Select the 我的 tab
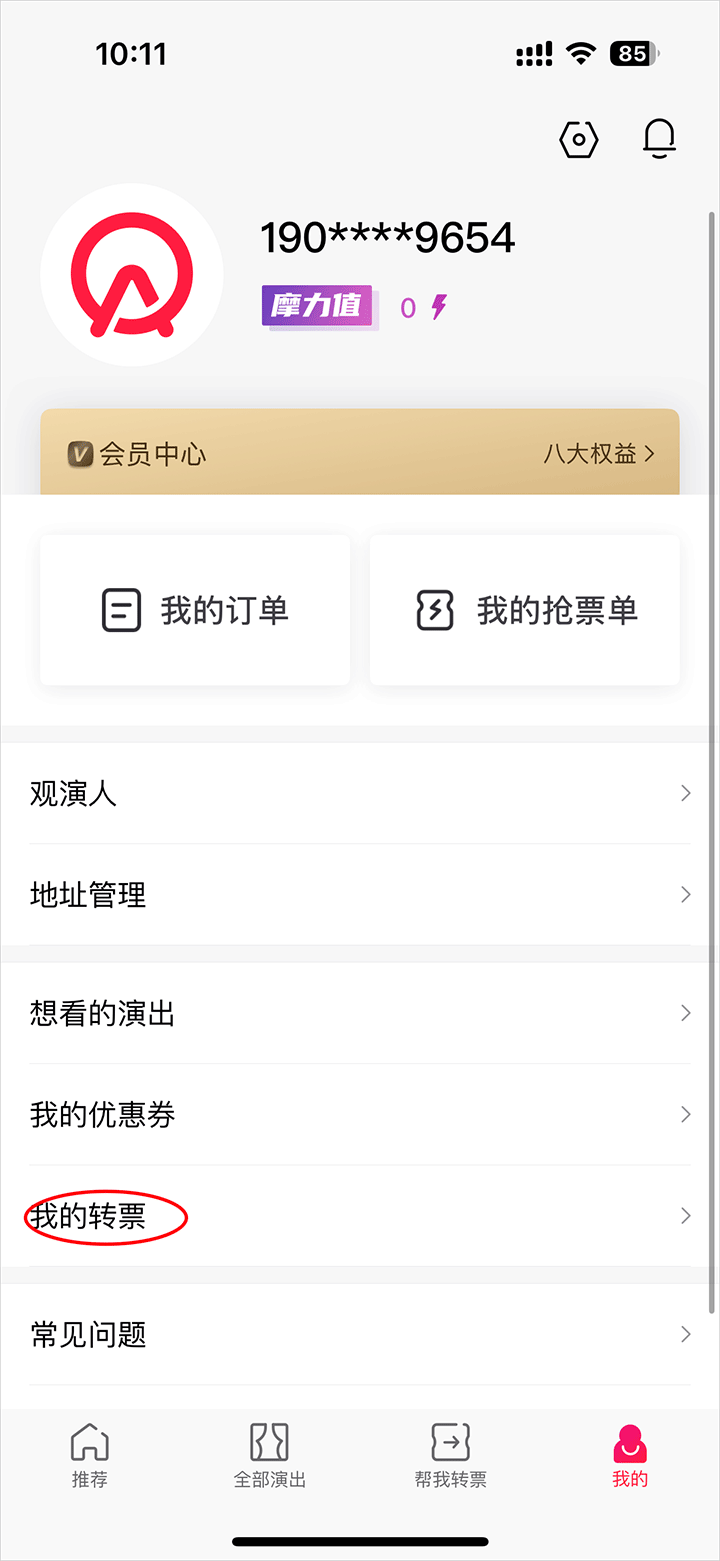The width and height of the screenshot is (720, 1561). click(x=630, y=1456)
